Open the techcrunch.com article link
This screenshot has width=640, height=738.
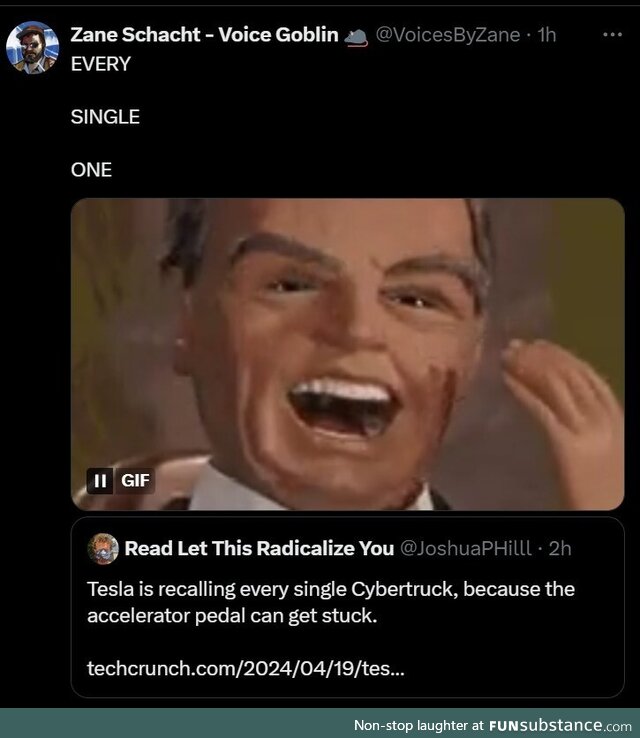pos(246,666)
